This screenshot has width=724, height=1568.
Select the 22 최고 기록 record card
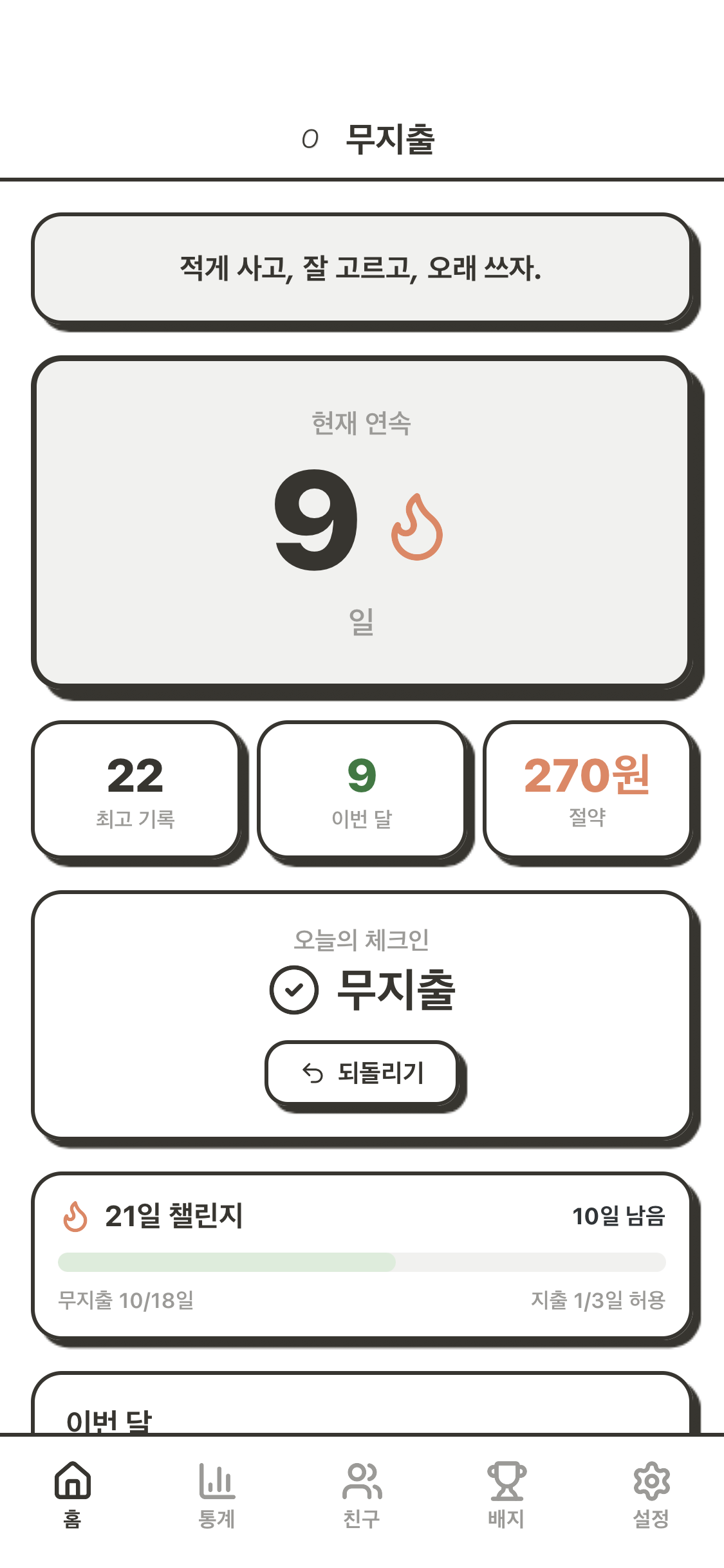tap(136, 792)
